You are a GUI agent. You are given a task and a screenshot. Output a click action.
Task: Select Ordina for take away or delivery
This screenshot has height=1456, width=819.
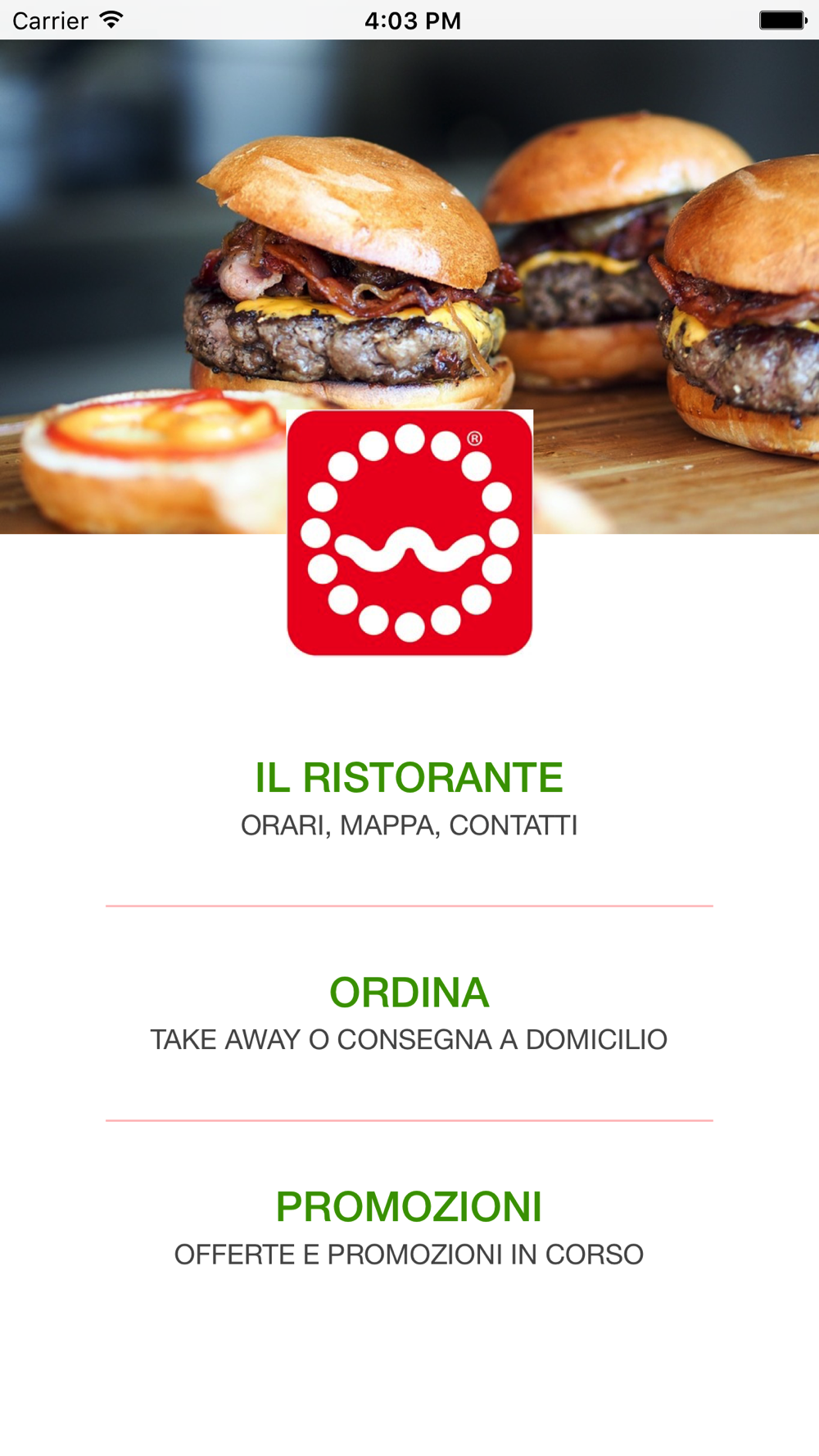click(409, 1014)
